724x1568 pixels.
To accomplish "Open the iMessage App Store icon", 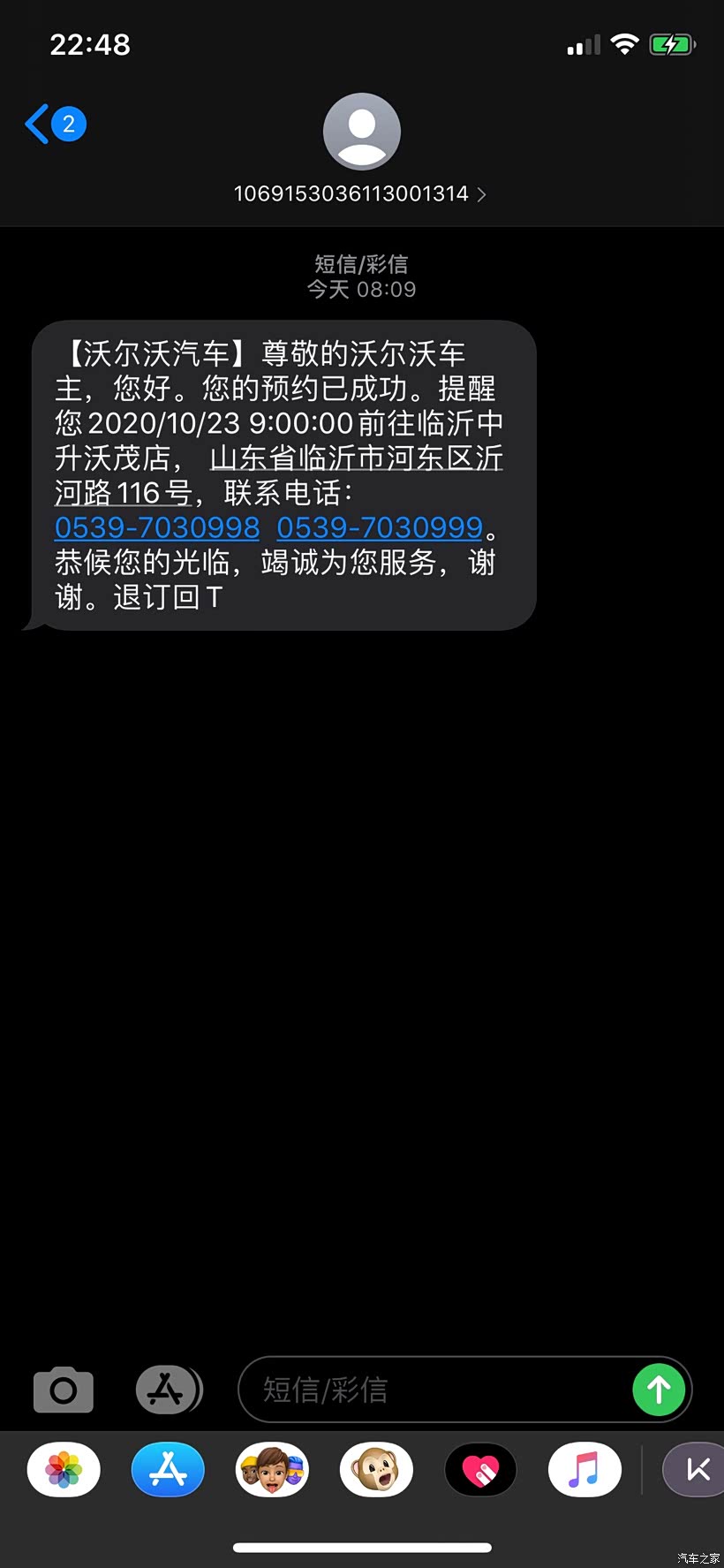I will point(168,1389).
